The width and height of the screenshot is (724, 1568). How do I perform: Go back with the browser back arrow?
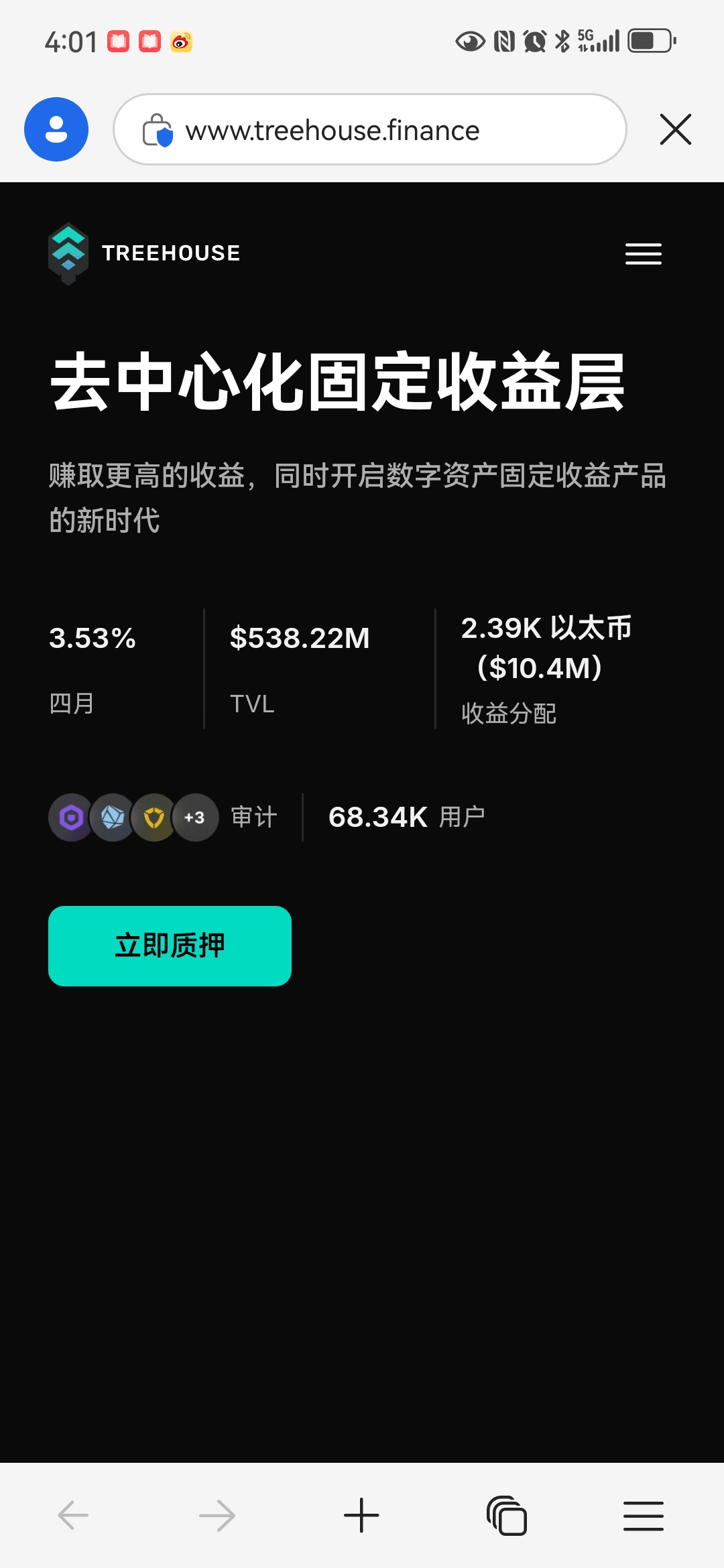coord(73,1515)
